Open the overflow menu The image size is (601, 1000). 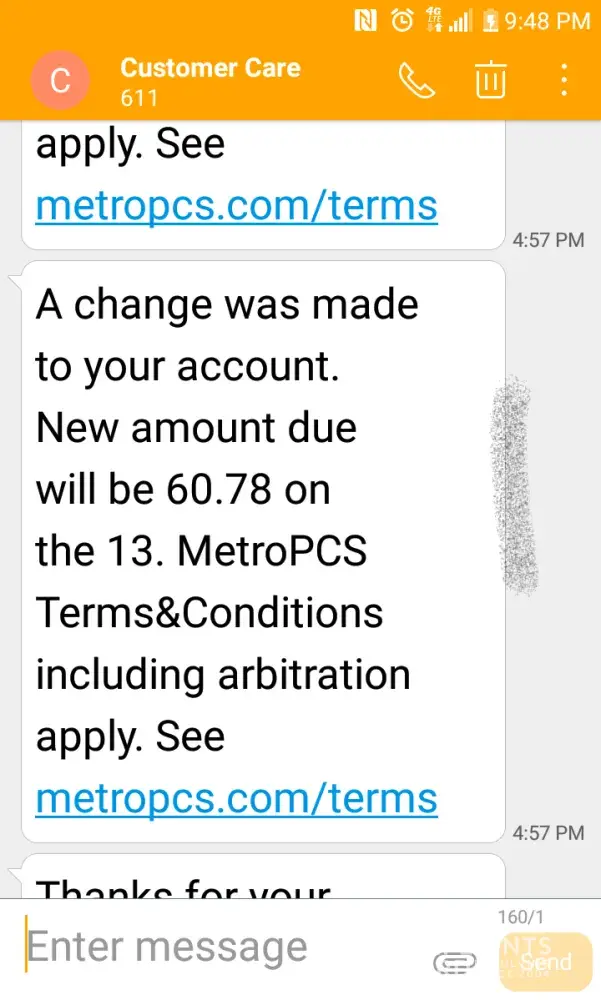563,80
